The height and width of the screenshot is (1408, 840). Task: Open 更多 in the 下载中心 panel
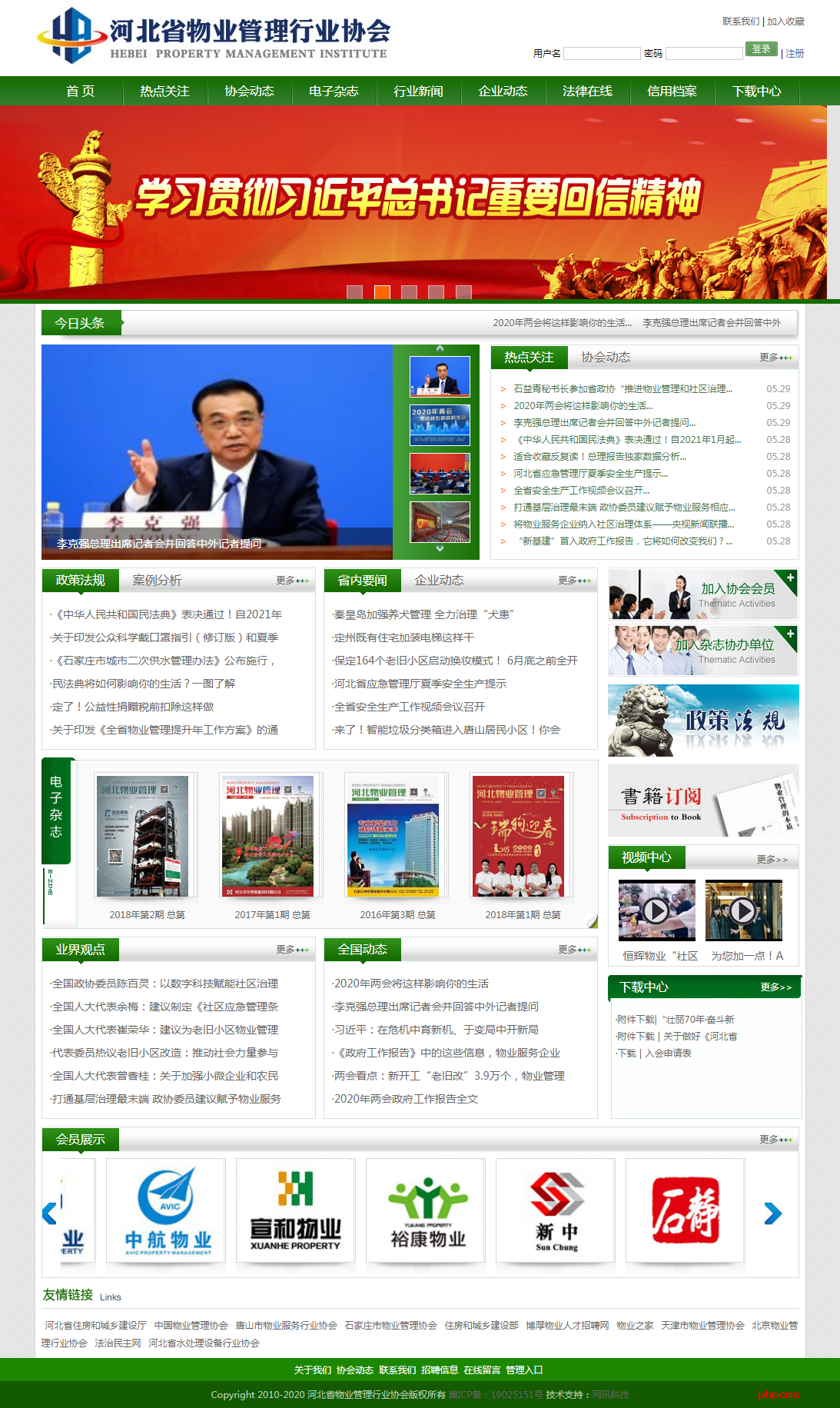[x=775, y=987]
